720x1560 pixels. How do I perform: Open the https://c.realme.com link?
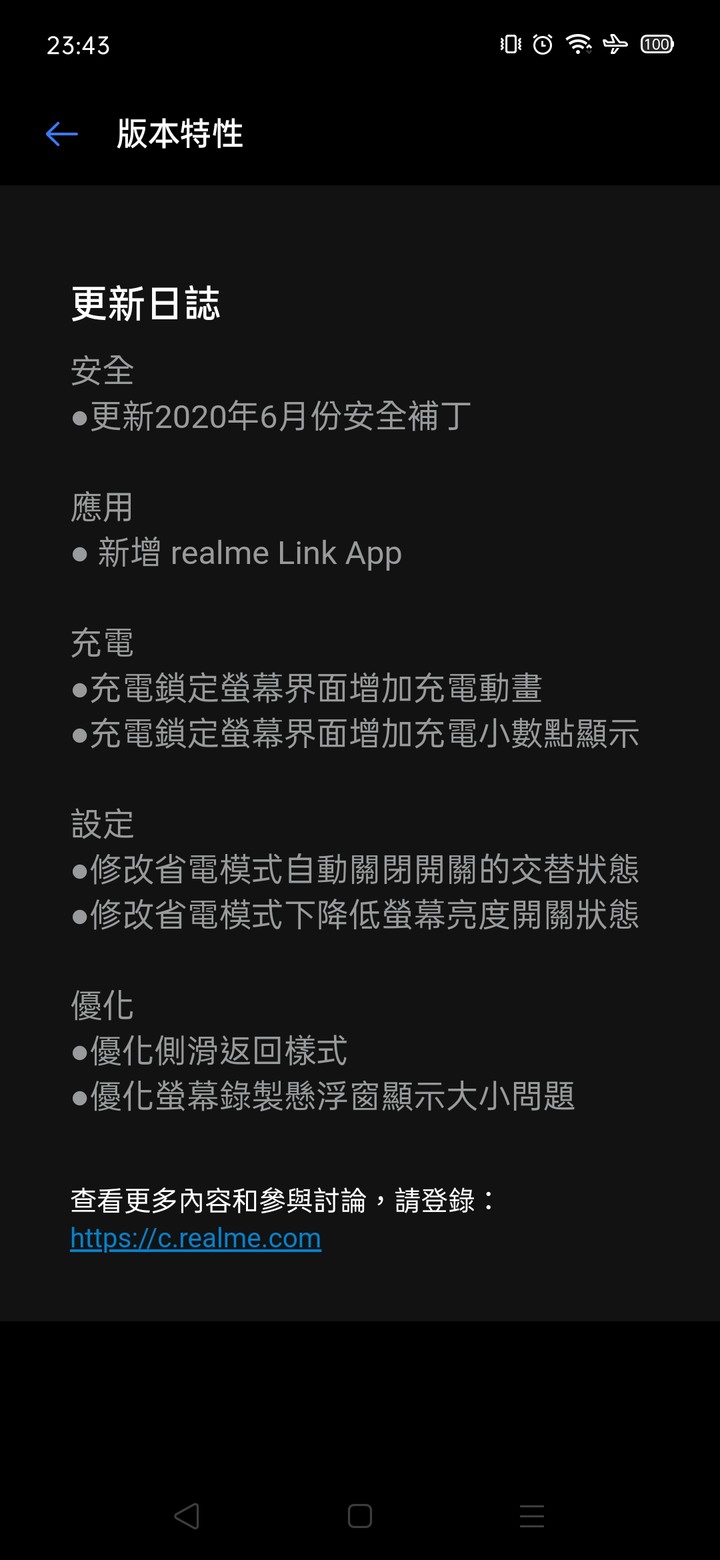[x=196, y=1238]
